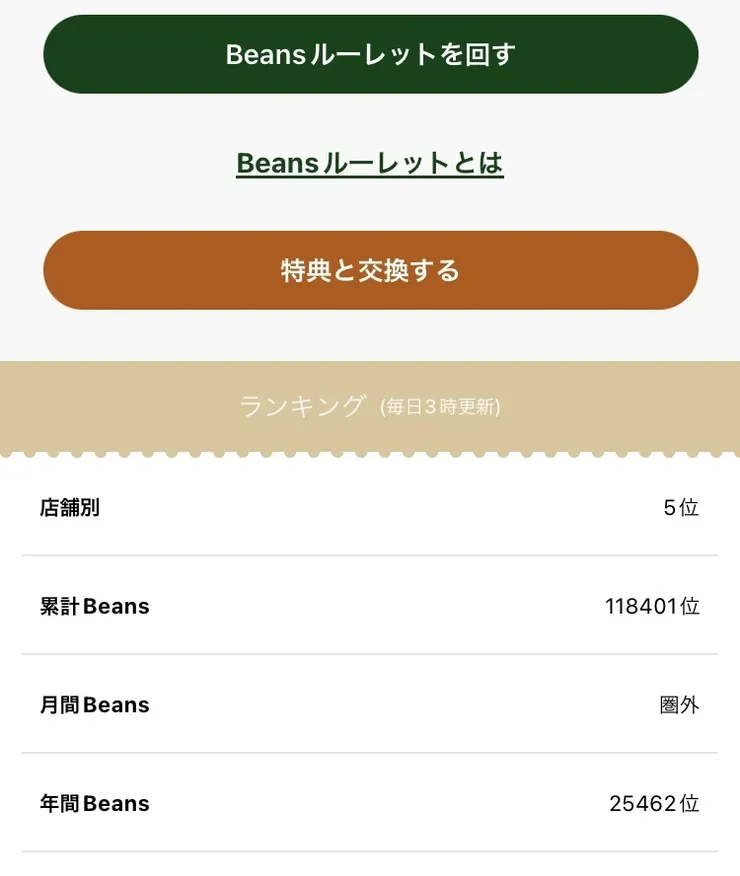Select the 月間Beans ranking row
740x876 pixels.
(x=370, y=705)
